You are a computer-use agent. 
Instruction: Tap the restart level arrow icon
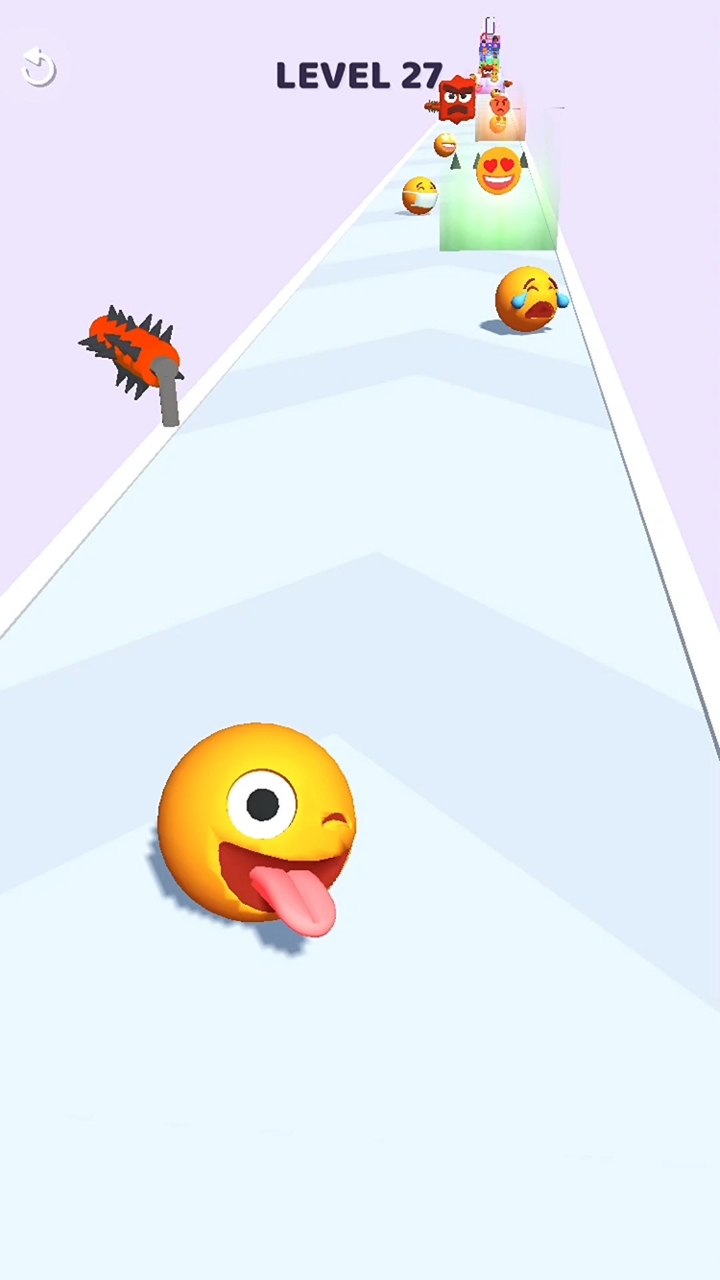pyautogui.click(x=39, y=69)
